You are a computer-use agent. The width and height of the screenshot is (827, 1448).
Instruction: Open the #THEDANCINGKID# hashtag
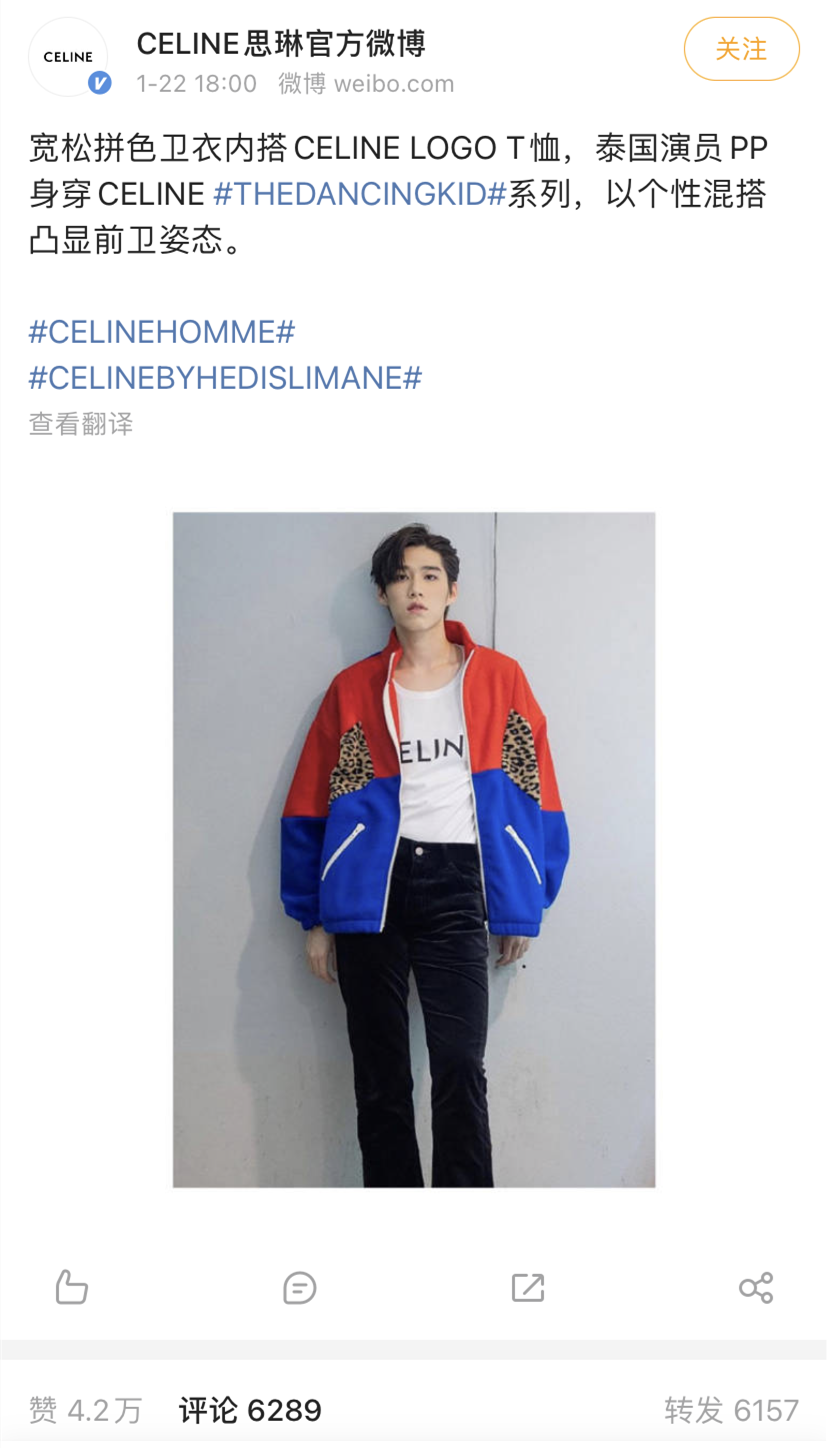coord(360,193)
